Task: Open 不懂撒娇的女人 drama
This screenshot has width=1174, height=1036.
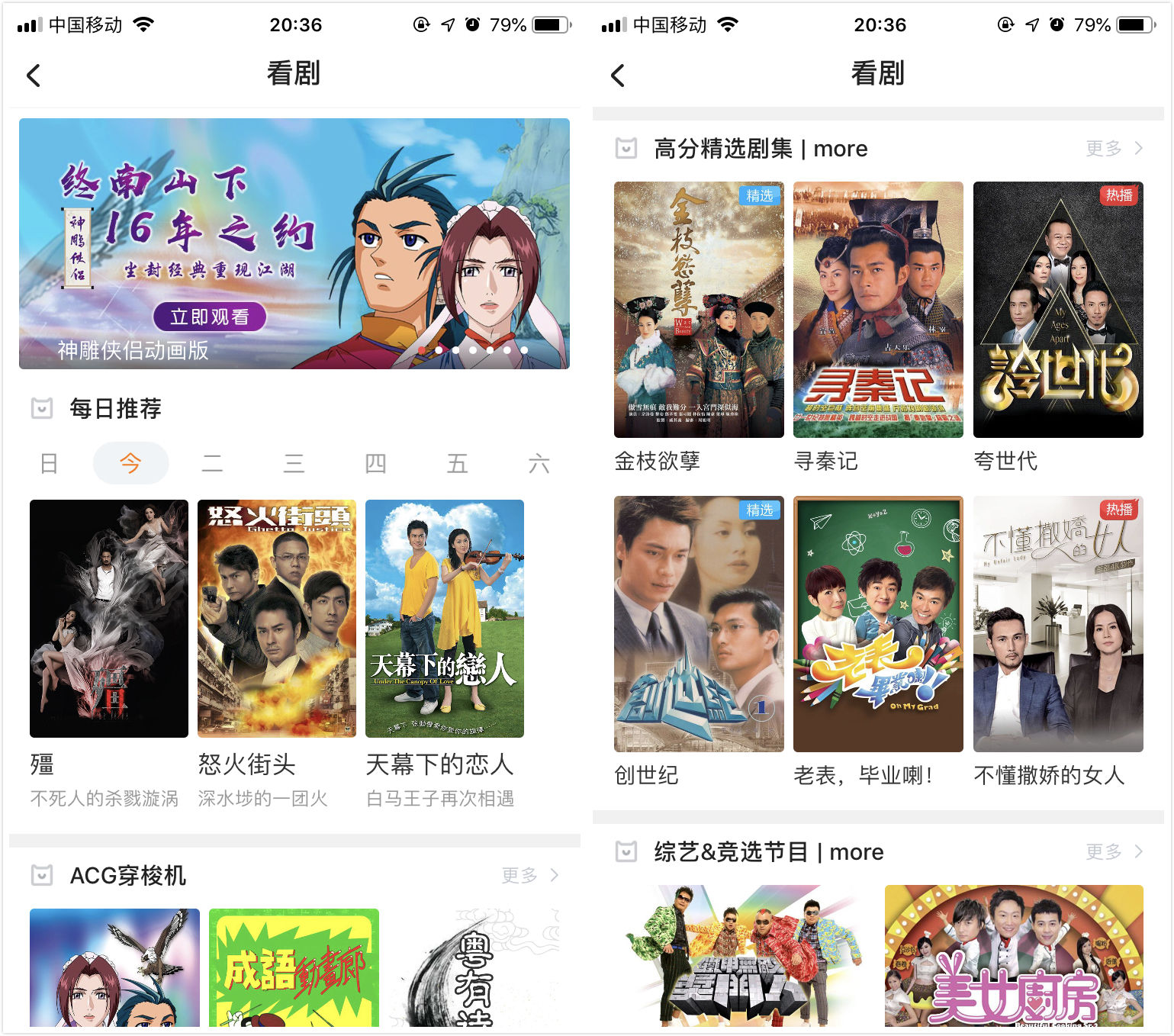Action: click(x=1058, y=624)
